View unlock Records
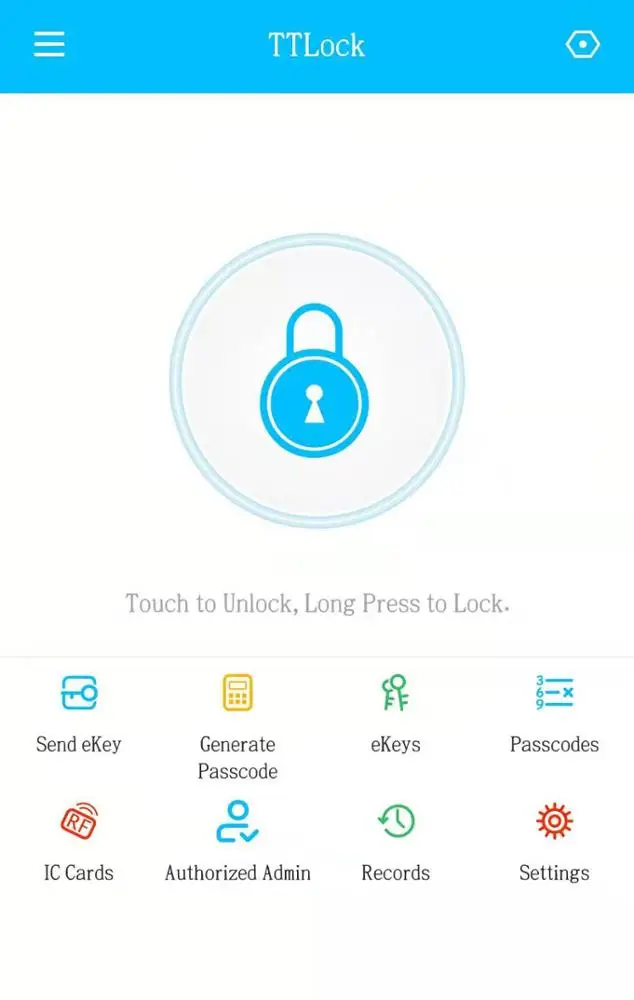Screen dimensions: 634x1000 pyautogui.click(x=395, y=843)
